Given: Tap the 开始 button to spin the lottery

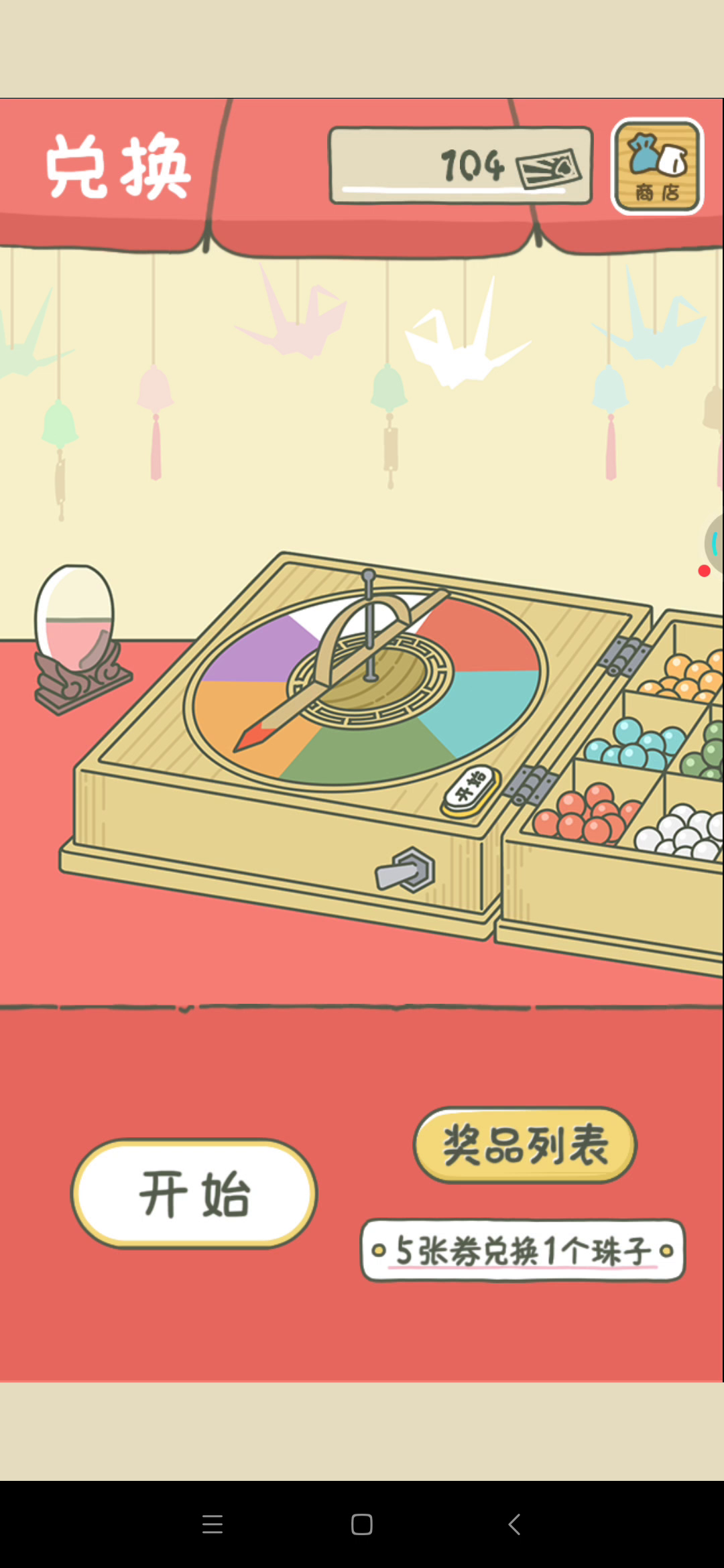Looking at the screenshot, I should pos(194,1193).
